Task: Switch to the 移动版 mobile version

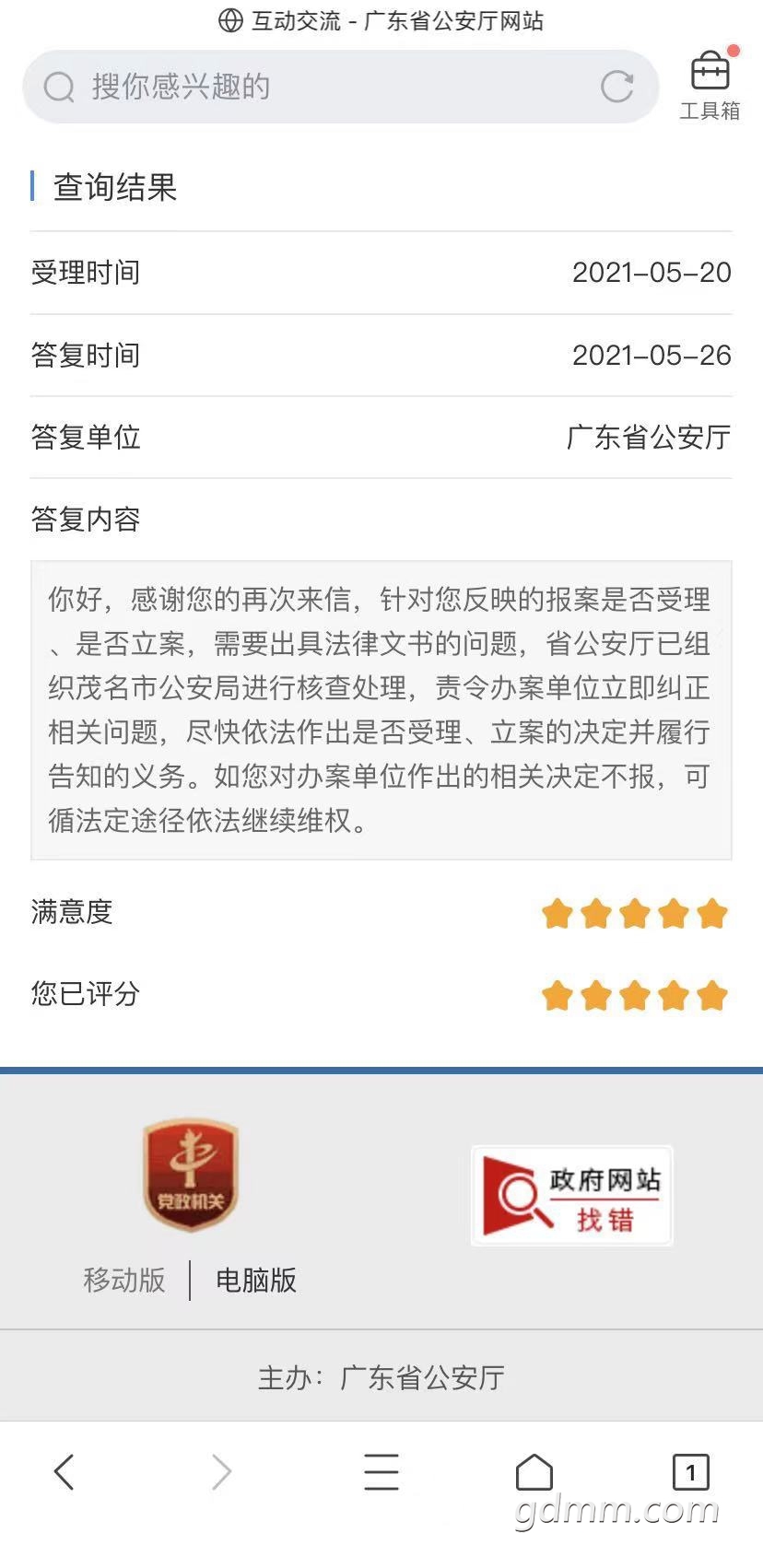Action: [x=124, y=1280]
